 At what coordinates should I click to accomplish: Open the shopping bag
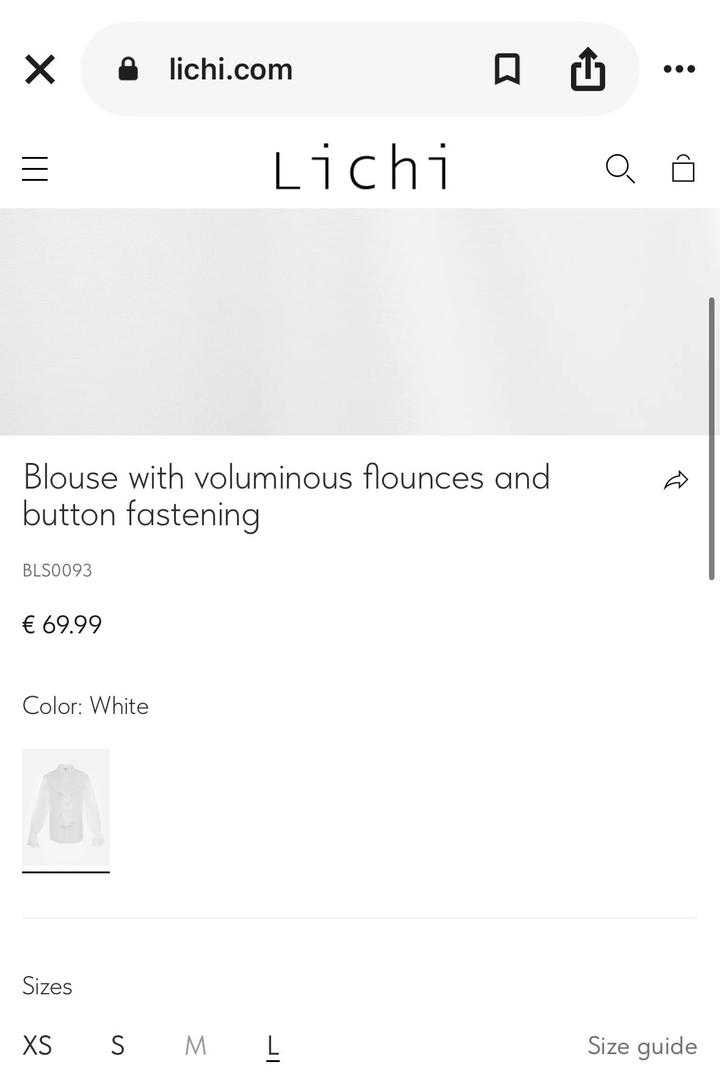[x=683, y=168]
